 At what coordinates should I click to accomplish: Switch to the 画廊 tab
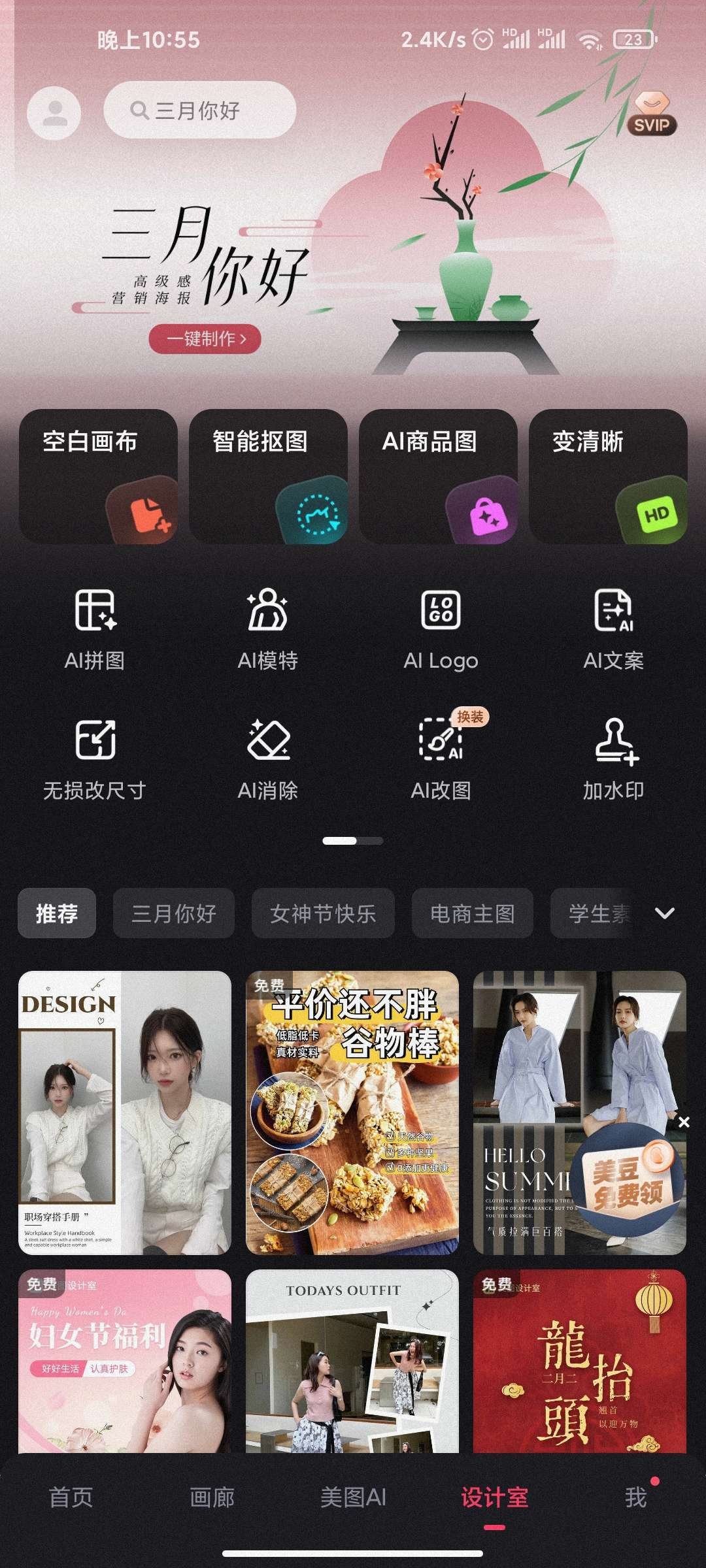click(x=211, y=1499)
